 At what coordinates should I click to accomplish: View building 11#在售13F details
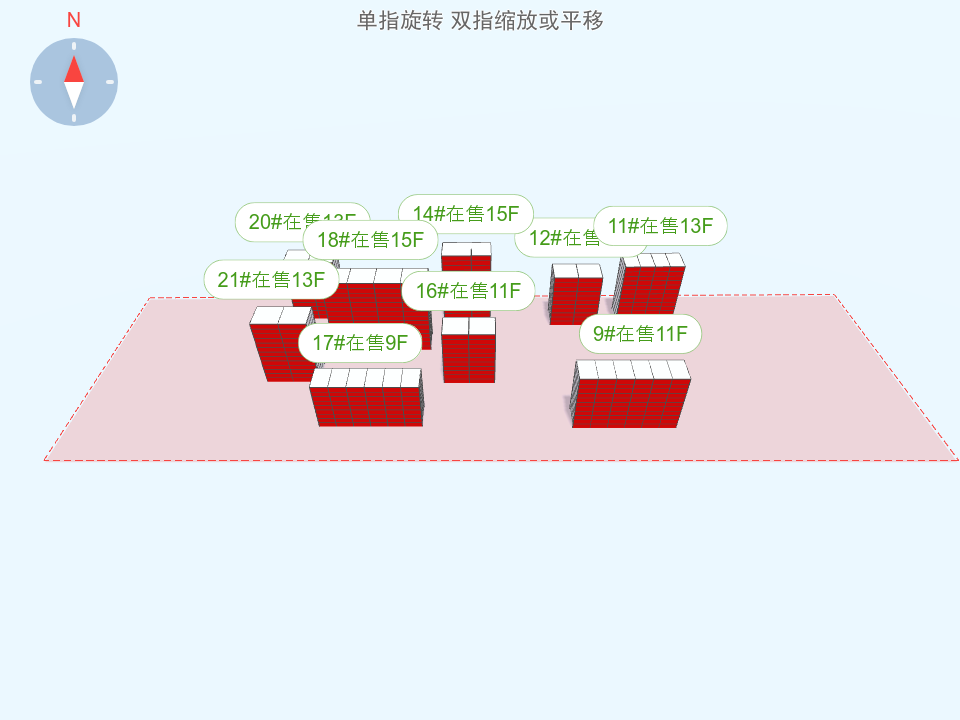660,226
